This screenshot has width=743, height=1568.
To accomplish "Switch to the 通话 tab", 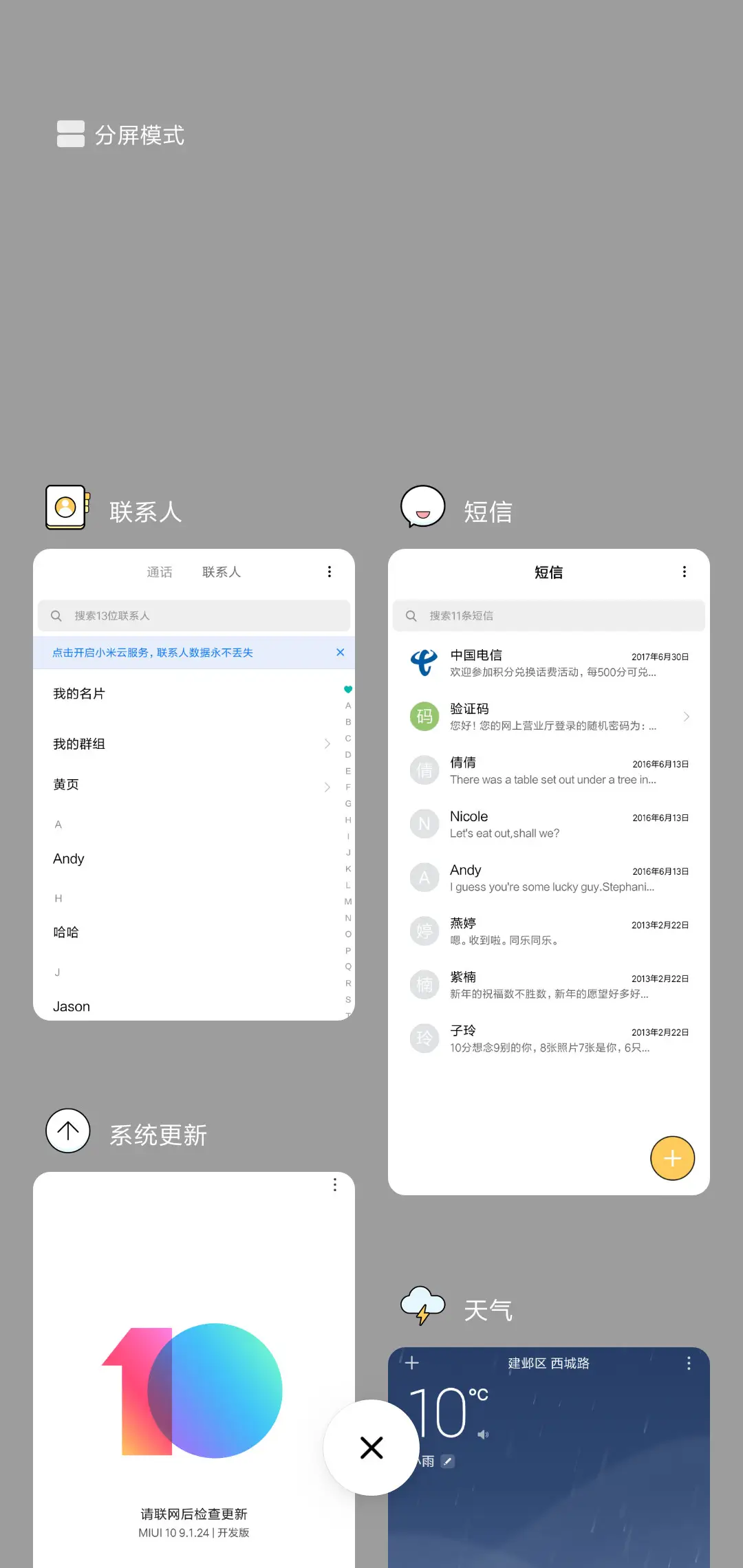I will [x=160, y=571].
